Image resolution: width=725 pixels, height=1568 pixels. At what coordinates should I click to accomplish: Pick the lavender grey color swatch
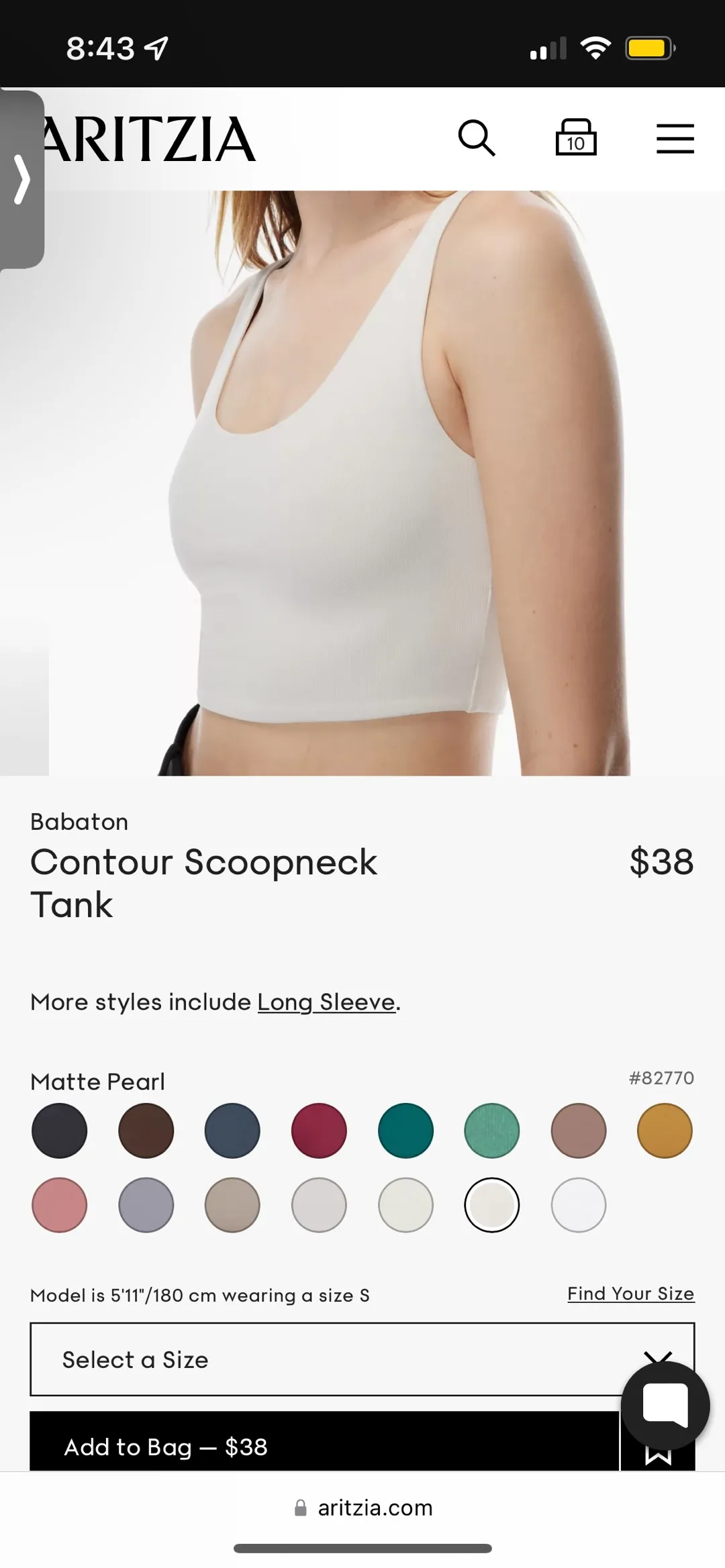[146, 1205]
